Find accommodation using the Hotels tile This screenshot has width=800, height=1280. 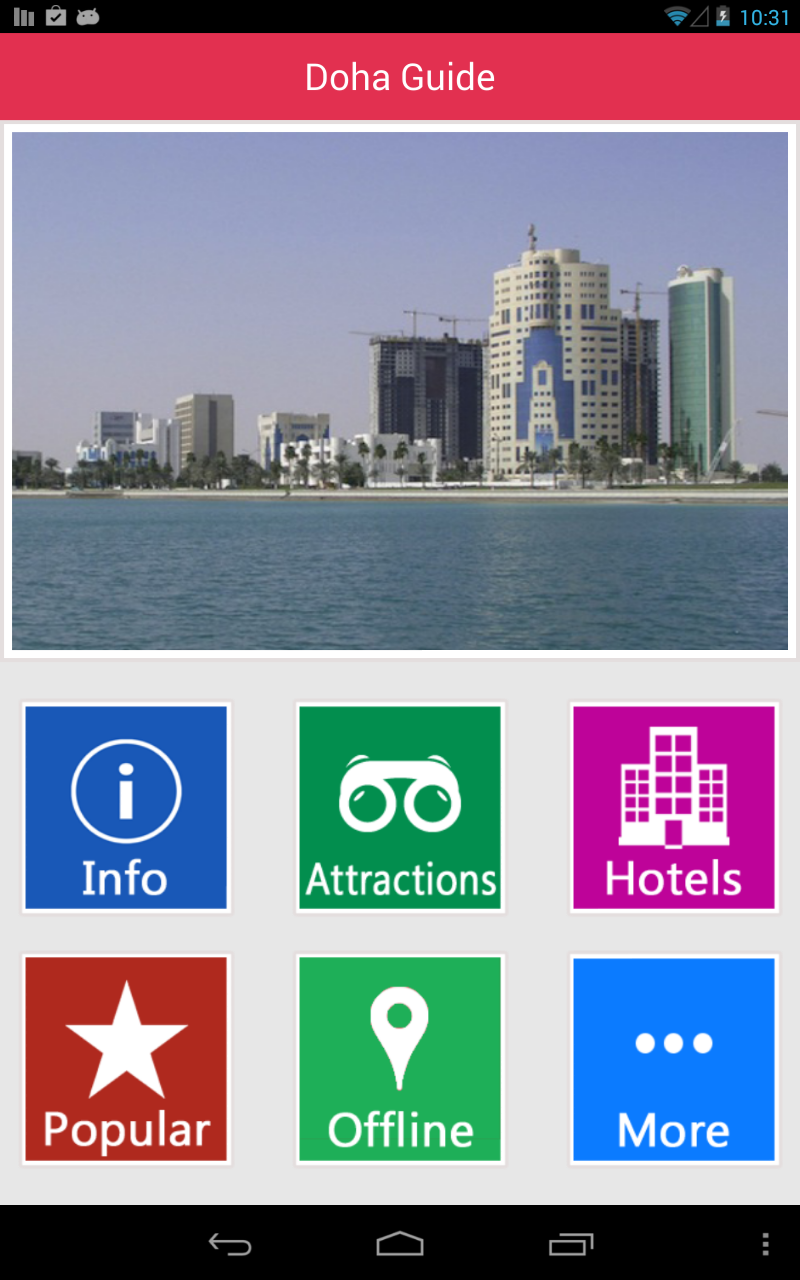click(673, 808)
